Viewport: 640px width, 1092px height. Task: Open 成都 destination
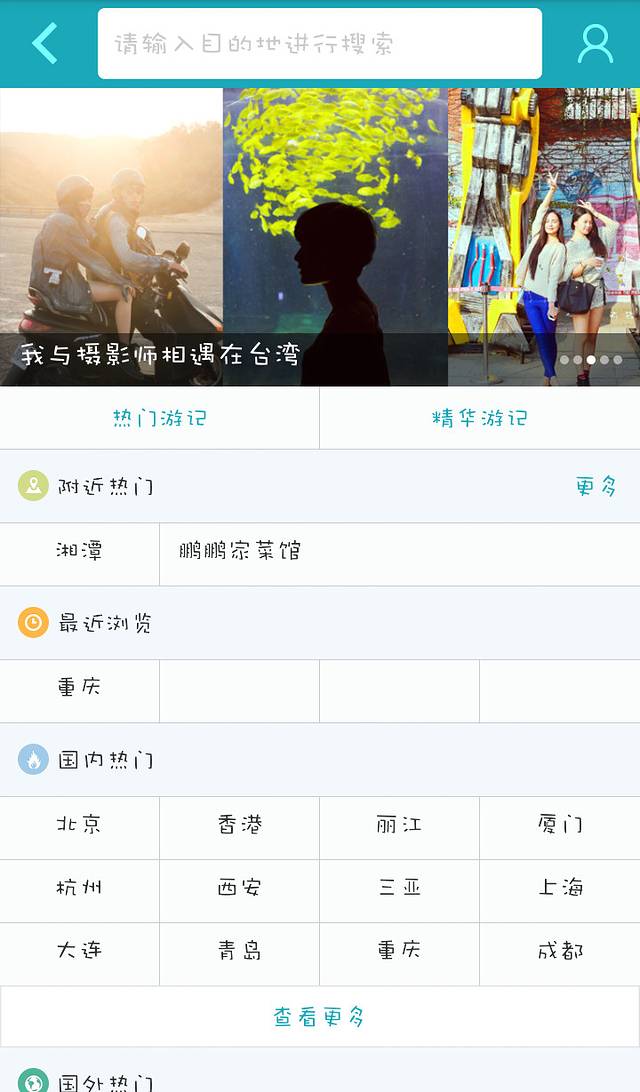(x=560, y=951)
